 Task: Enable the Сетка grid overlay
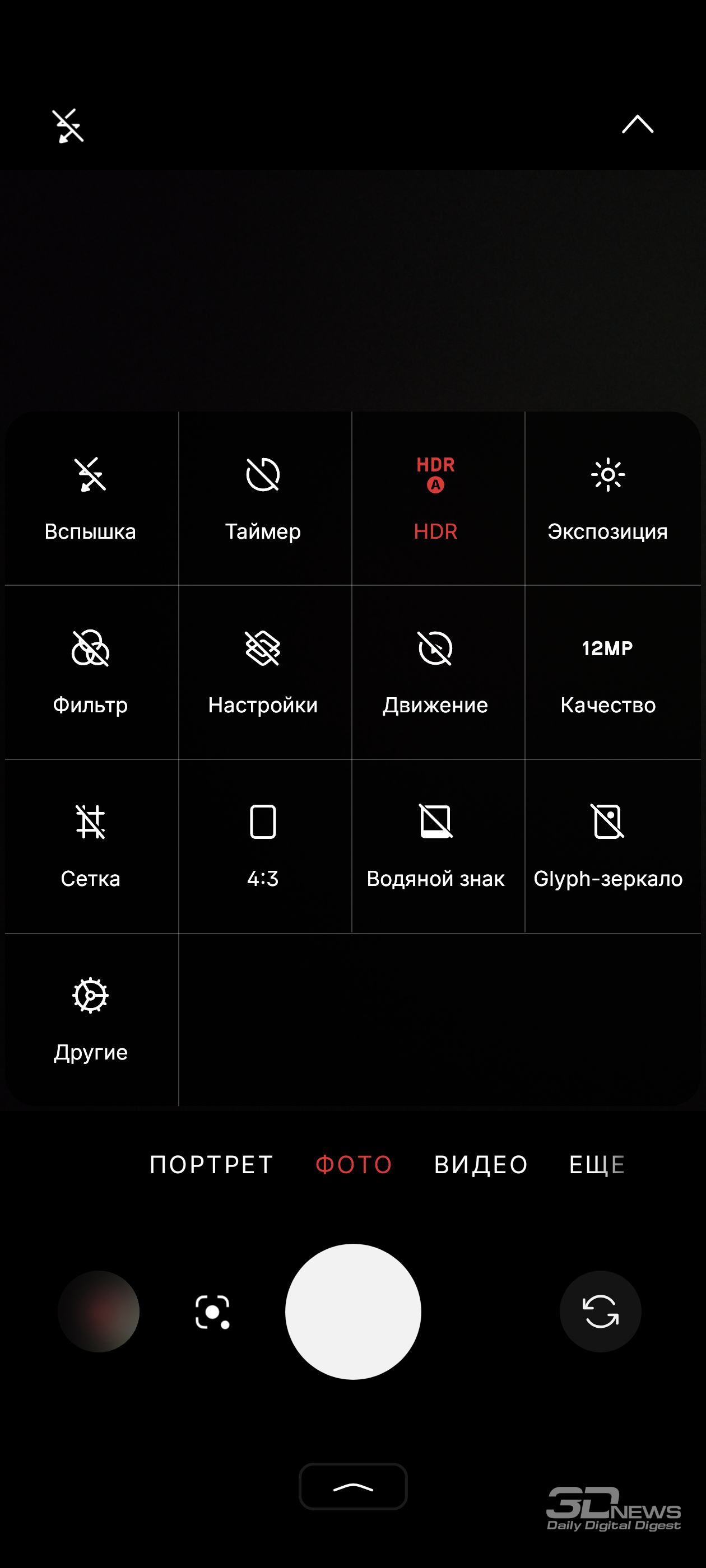[x=91, y=845]
